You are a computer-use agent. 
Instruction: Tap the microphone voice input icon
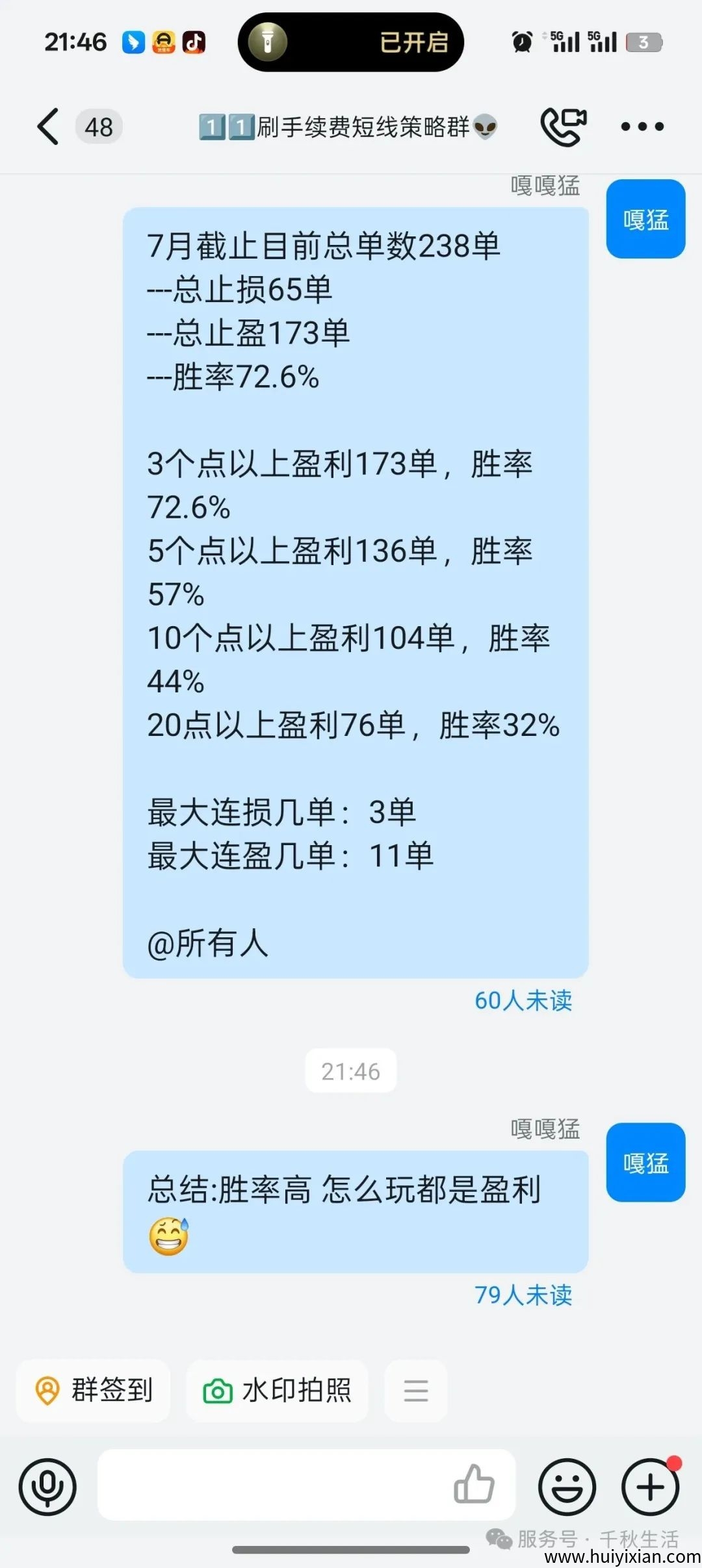tap(49, 1487)
